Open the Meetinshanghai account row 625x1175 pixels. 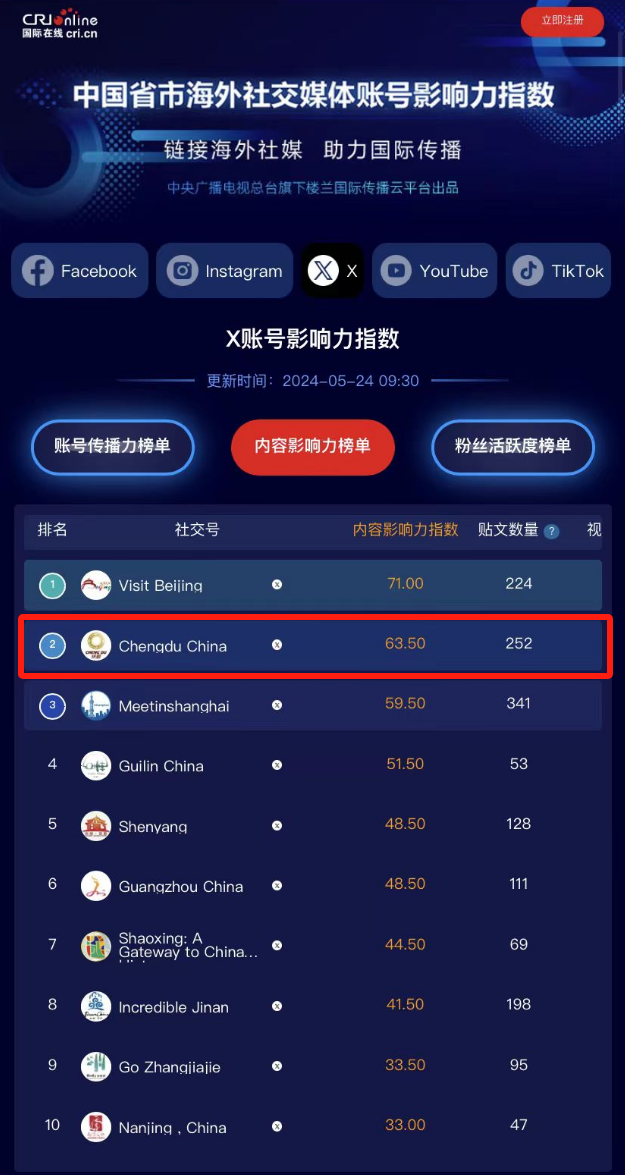point(173,706)
